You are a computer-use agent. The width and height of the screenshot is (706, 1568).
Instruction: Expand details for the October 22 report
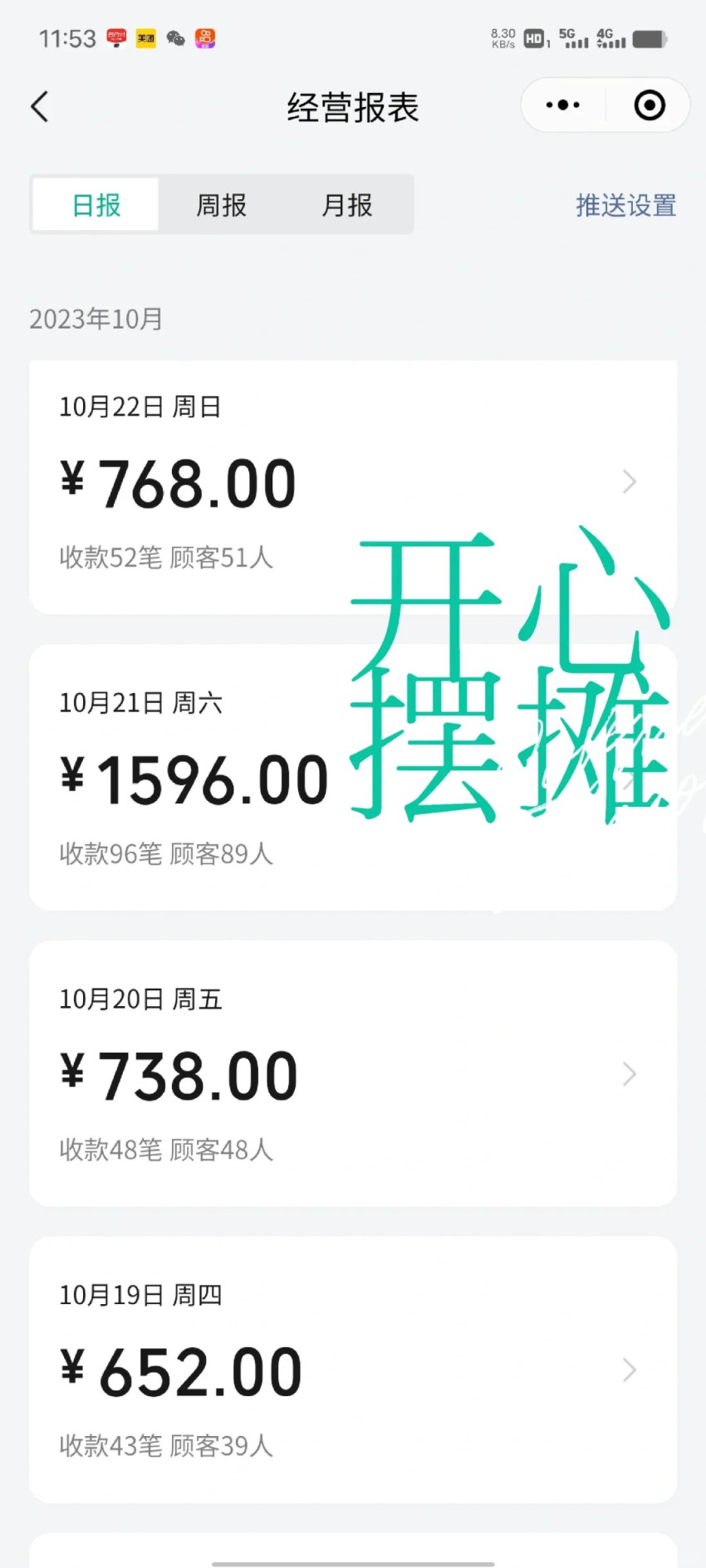(x=630, y=482)
